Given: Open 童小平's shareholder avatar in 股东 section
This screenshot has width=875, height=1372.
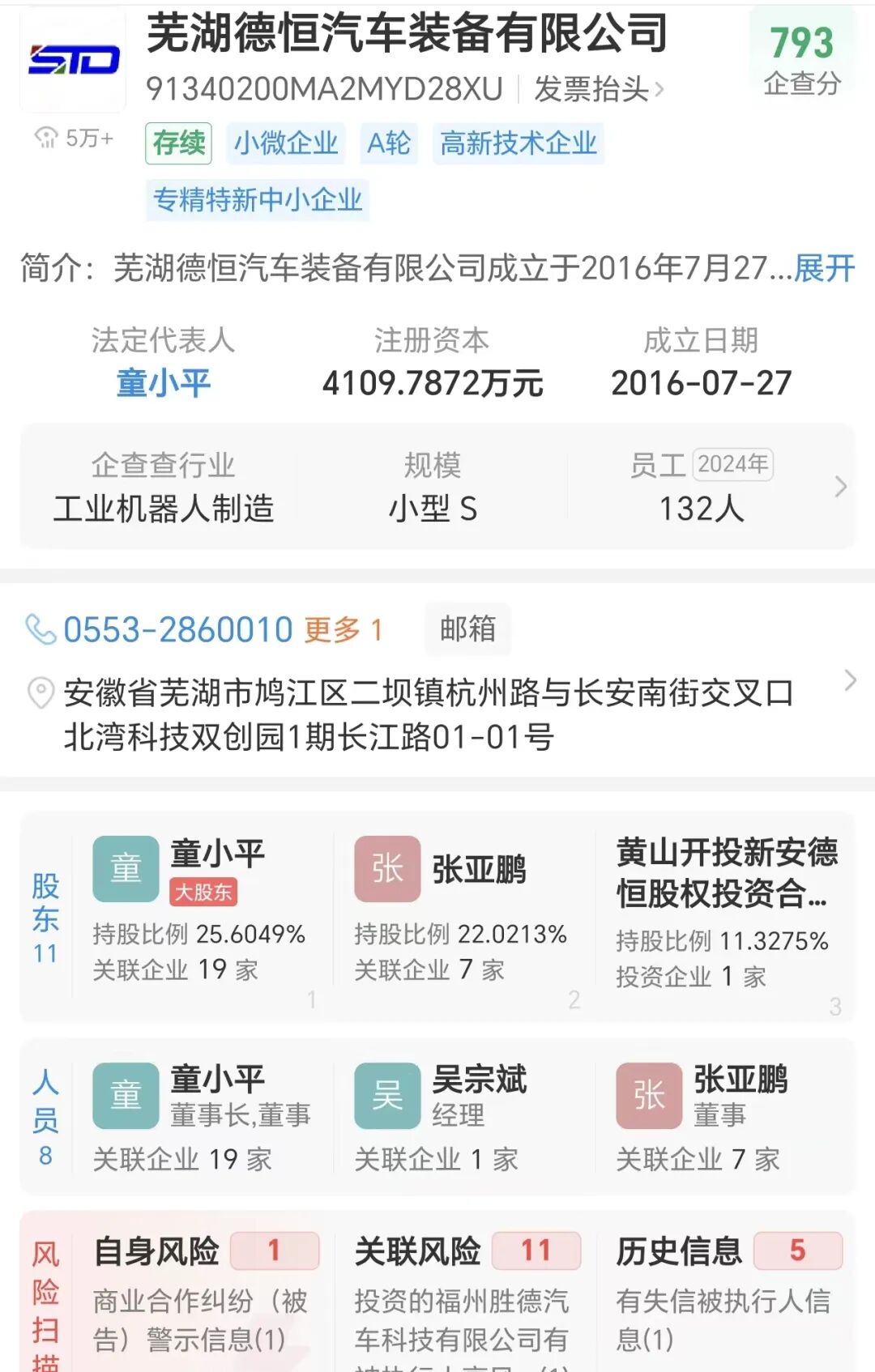Looking at the screenshot, I should (x=125, y=868).
